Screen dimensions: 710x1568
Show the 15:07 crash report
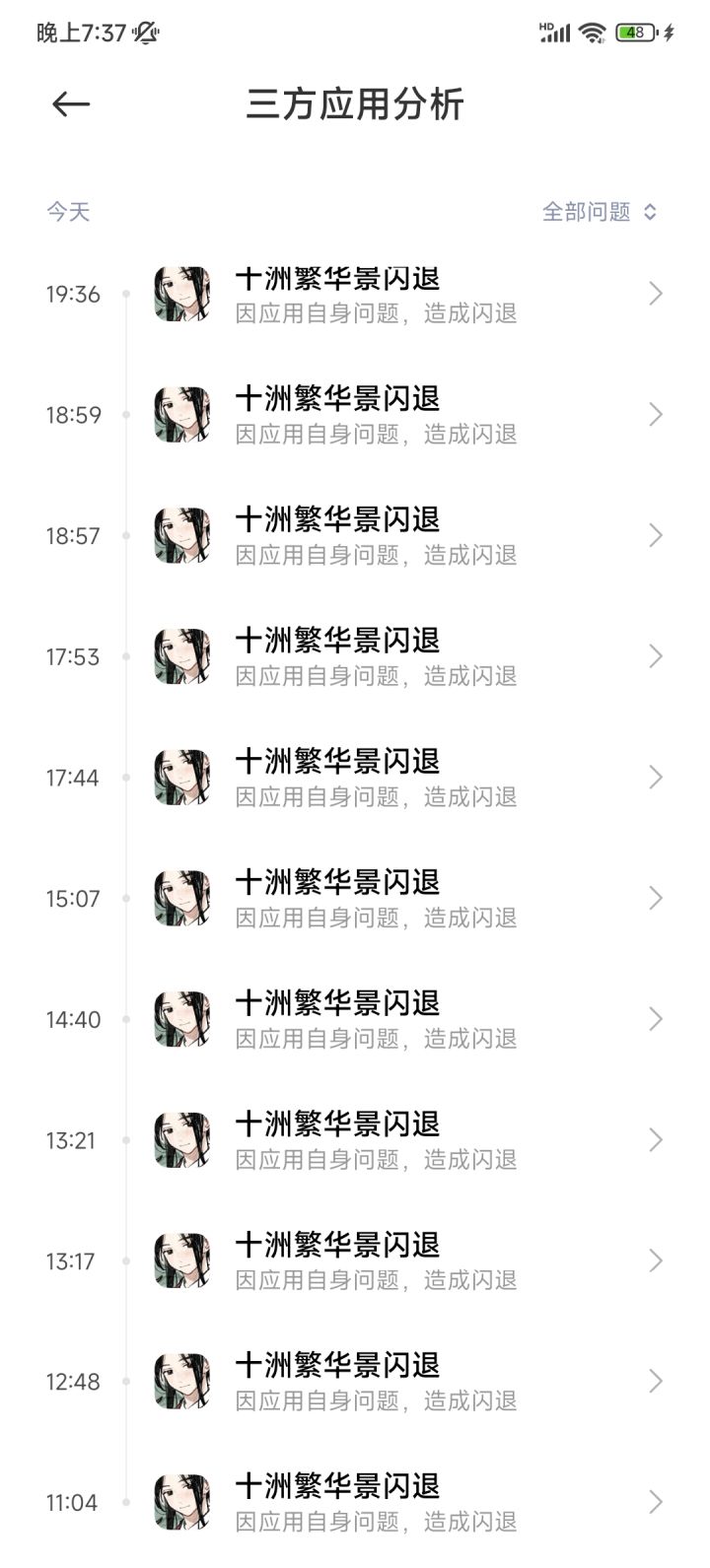[x=355, y=898]
